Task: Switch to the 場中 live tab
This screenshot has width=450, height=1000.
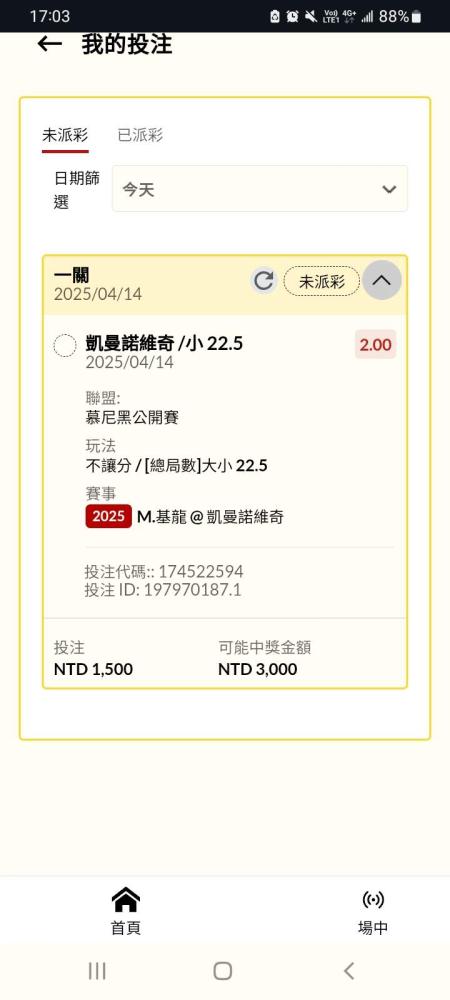Action: 373,911
